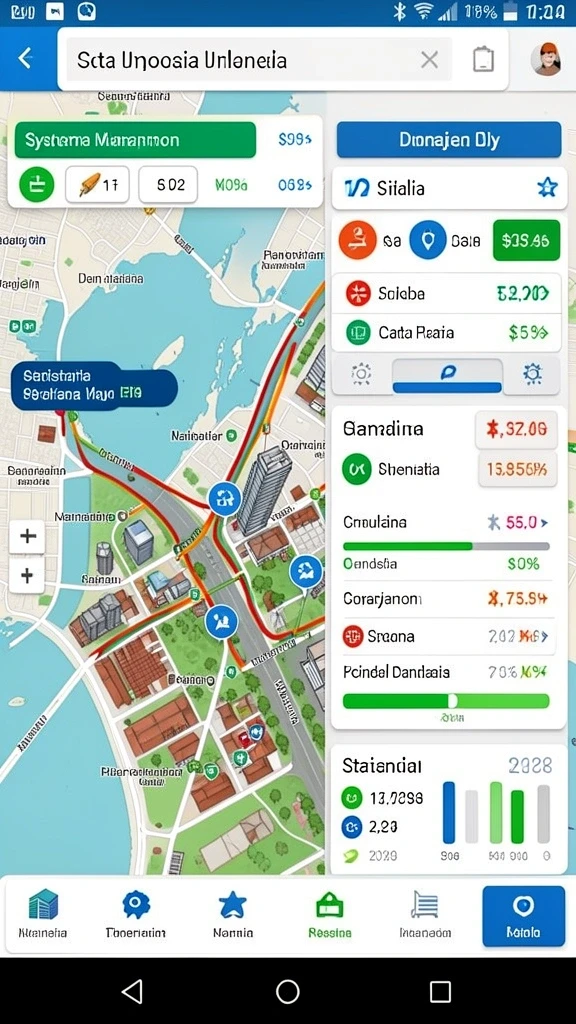Select the middle blue segment tab
576x1024 pixels.
pos(447,376)
